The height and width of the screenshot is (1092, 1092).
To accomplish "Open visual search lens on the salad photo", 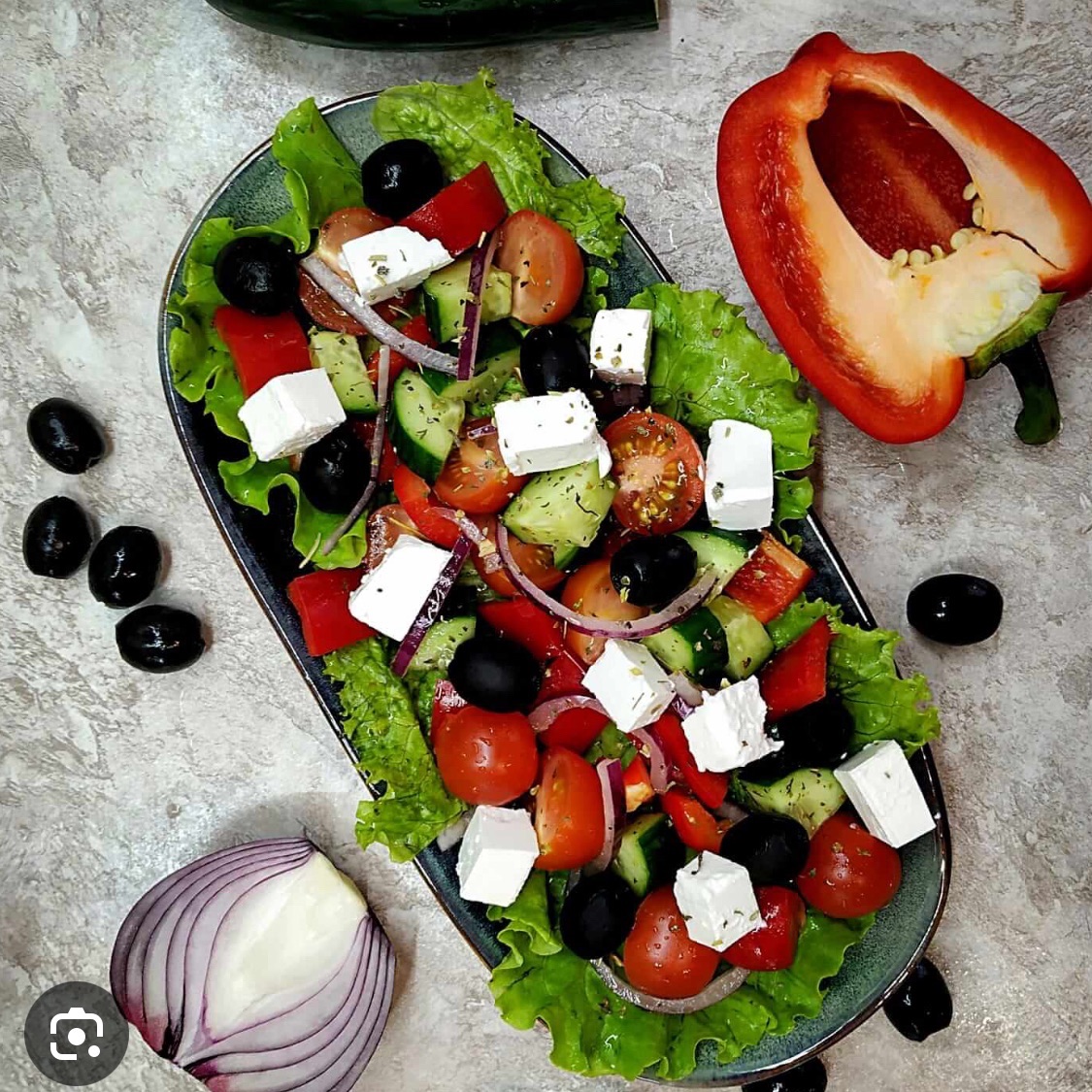I will coord(76,1033).
